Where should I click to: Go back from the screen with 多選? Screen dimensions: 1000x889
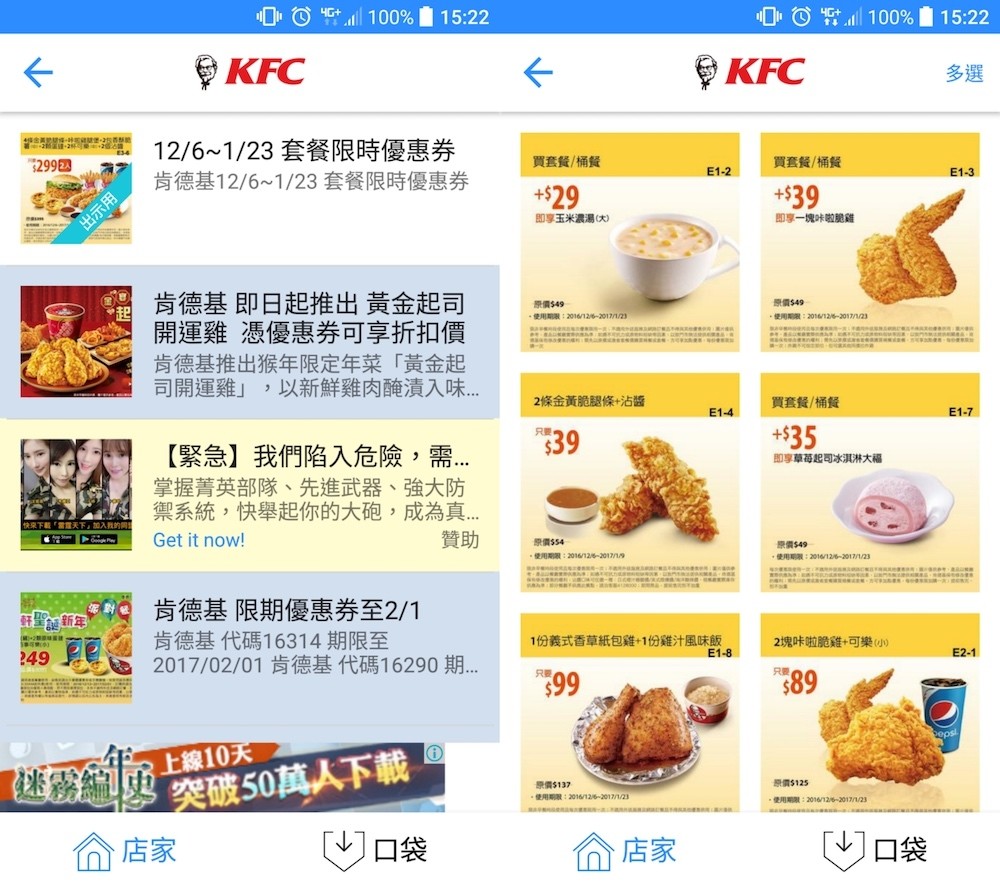538,72
